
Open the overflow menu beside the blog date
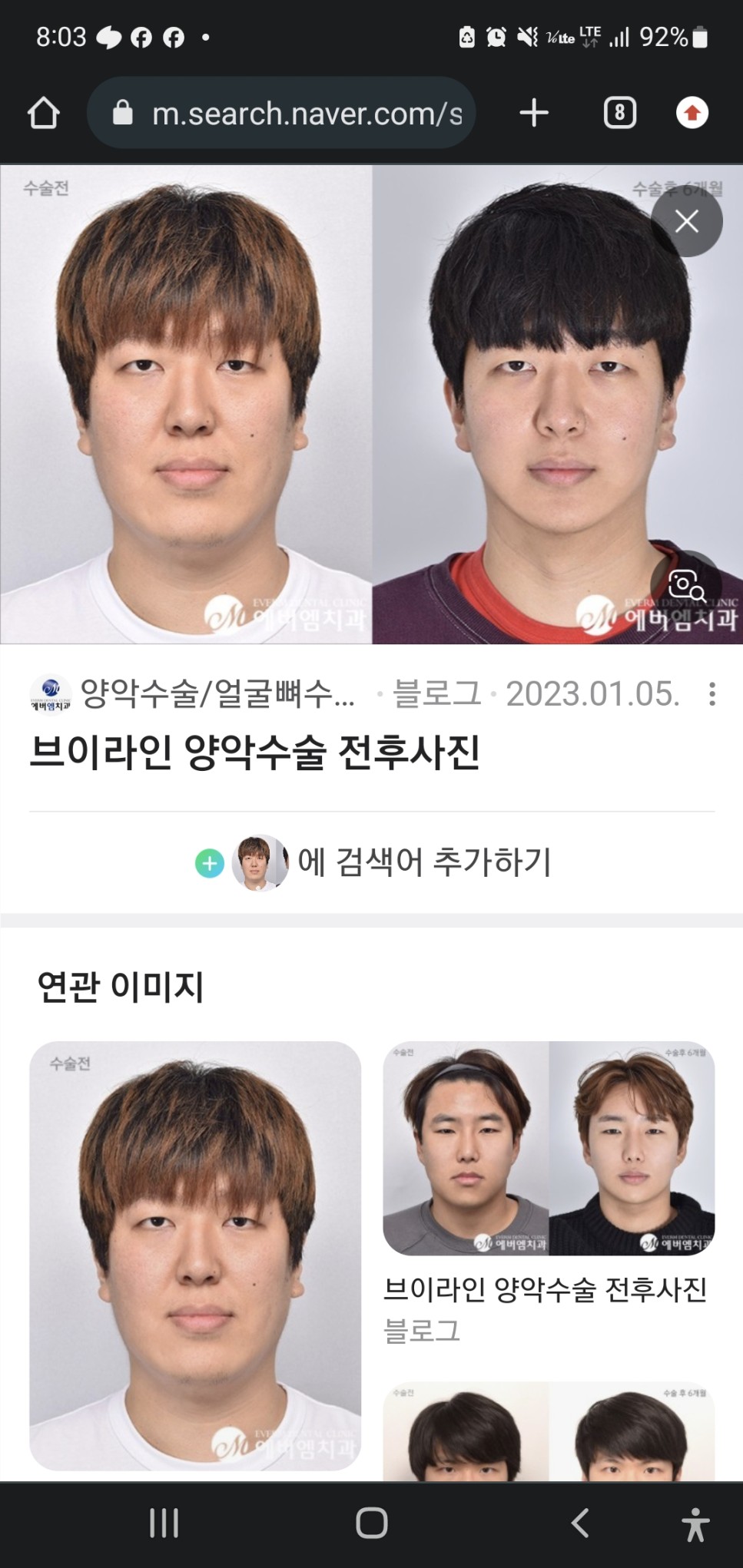(712, 693)
